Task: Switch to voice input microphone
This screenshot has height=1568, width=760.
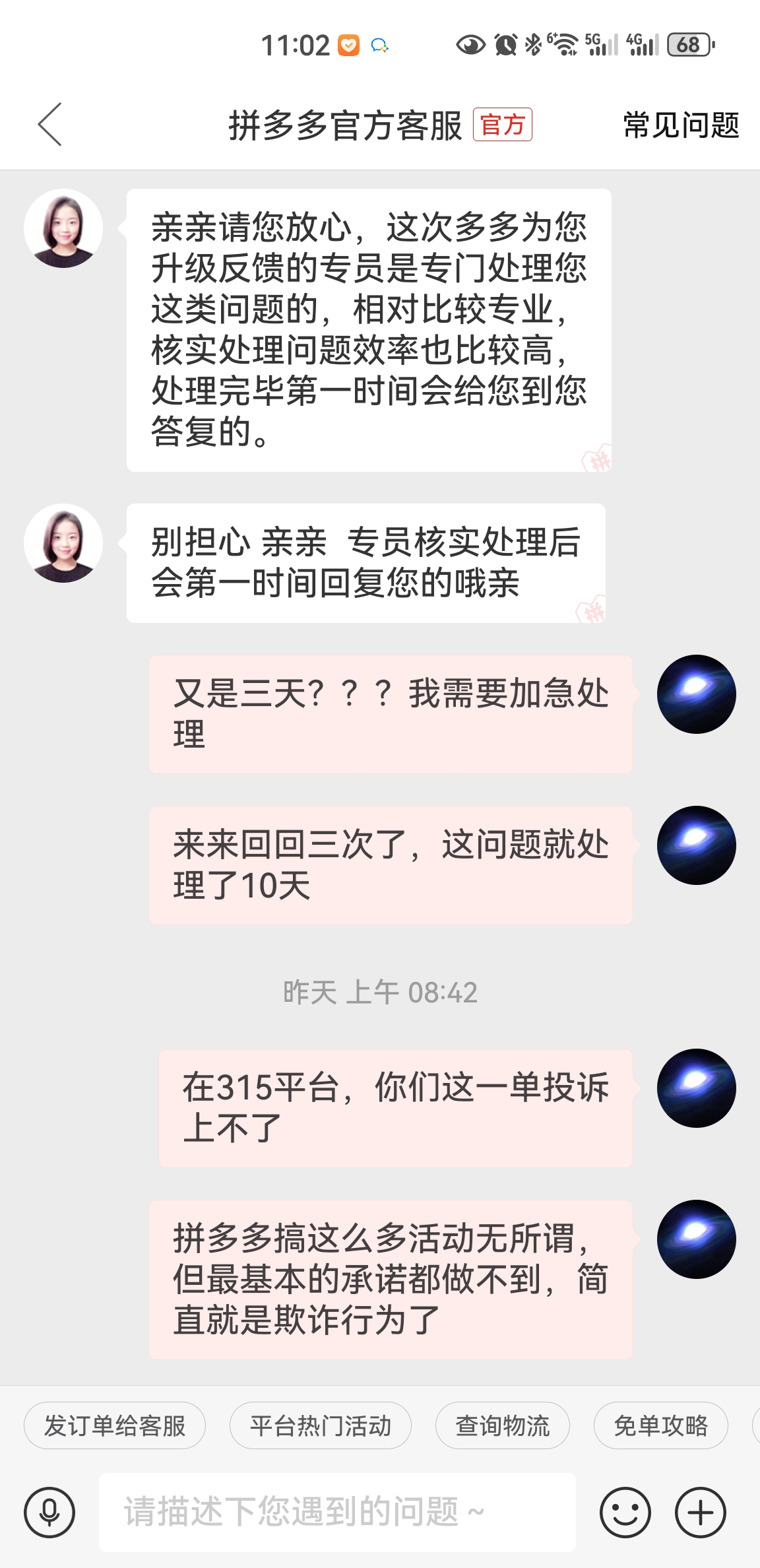Action: tap(49, 1512)
